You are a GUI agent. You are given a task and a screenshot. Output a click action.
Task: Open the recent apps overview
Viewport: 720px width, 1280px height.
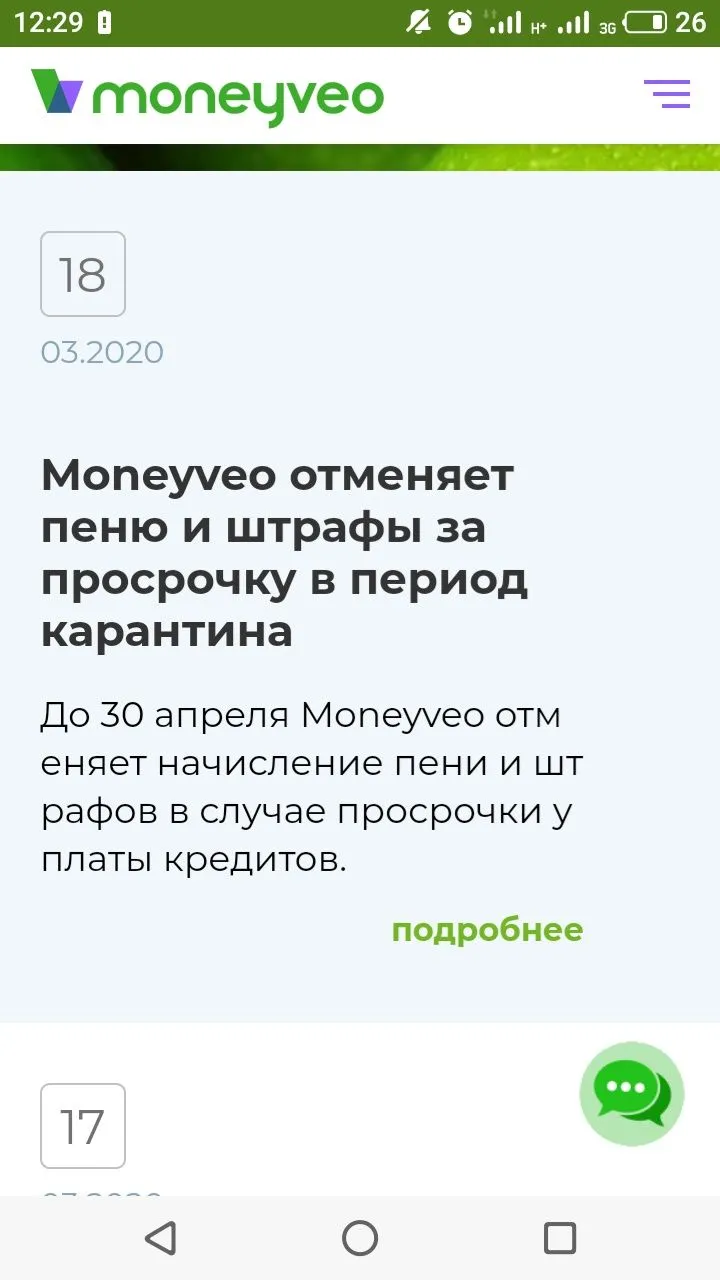560,1238
